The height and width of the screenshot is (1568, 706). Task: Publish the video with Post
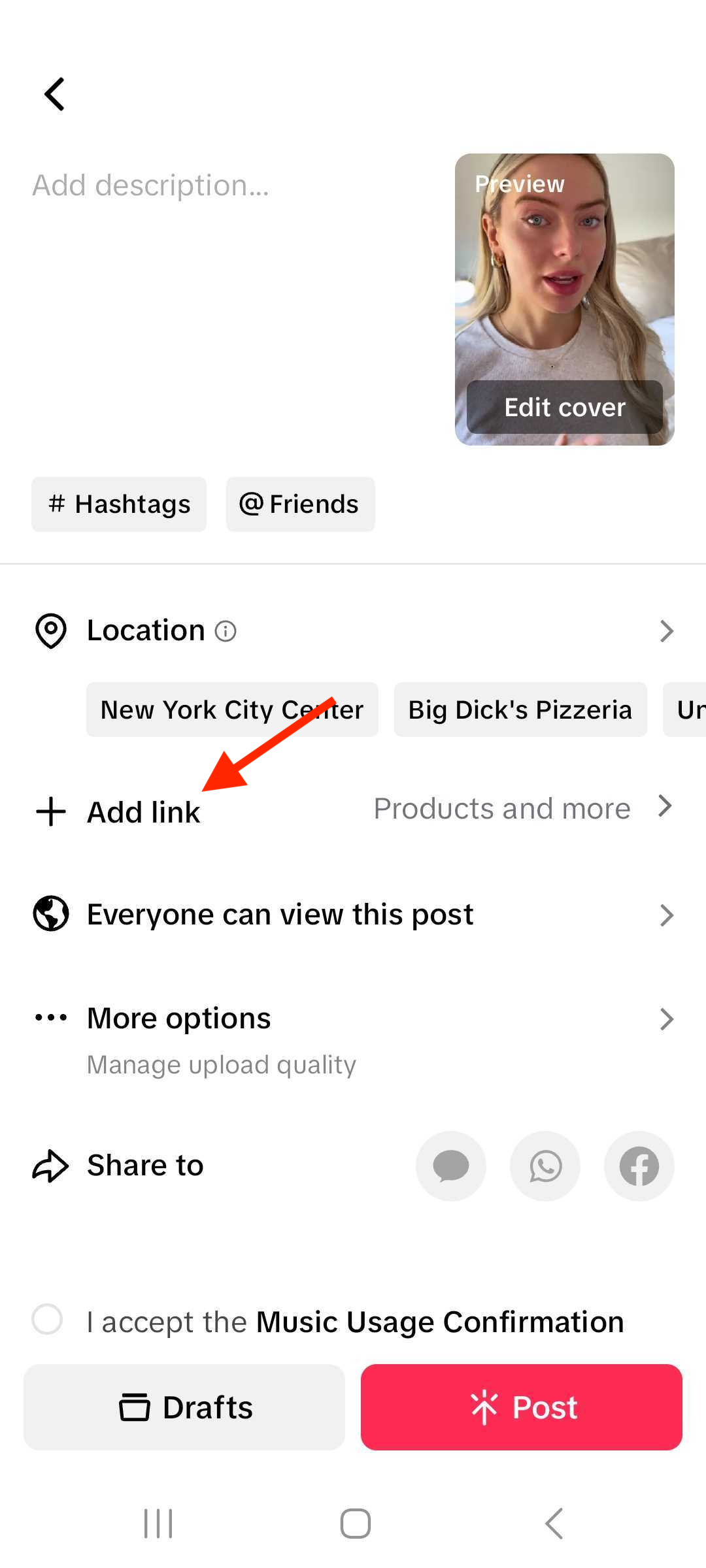522,1407
